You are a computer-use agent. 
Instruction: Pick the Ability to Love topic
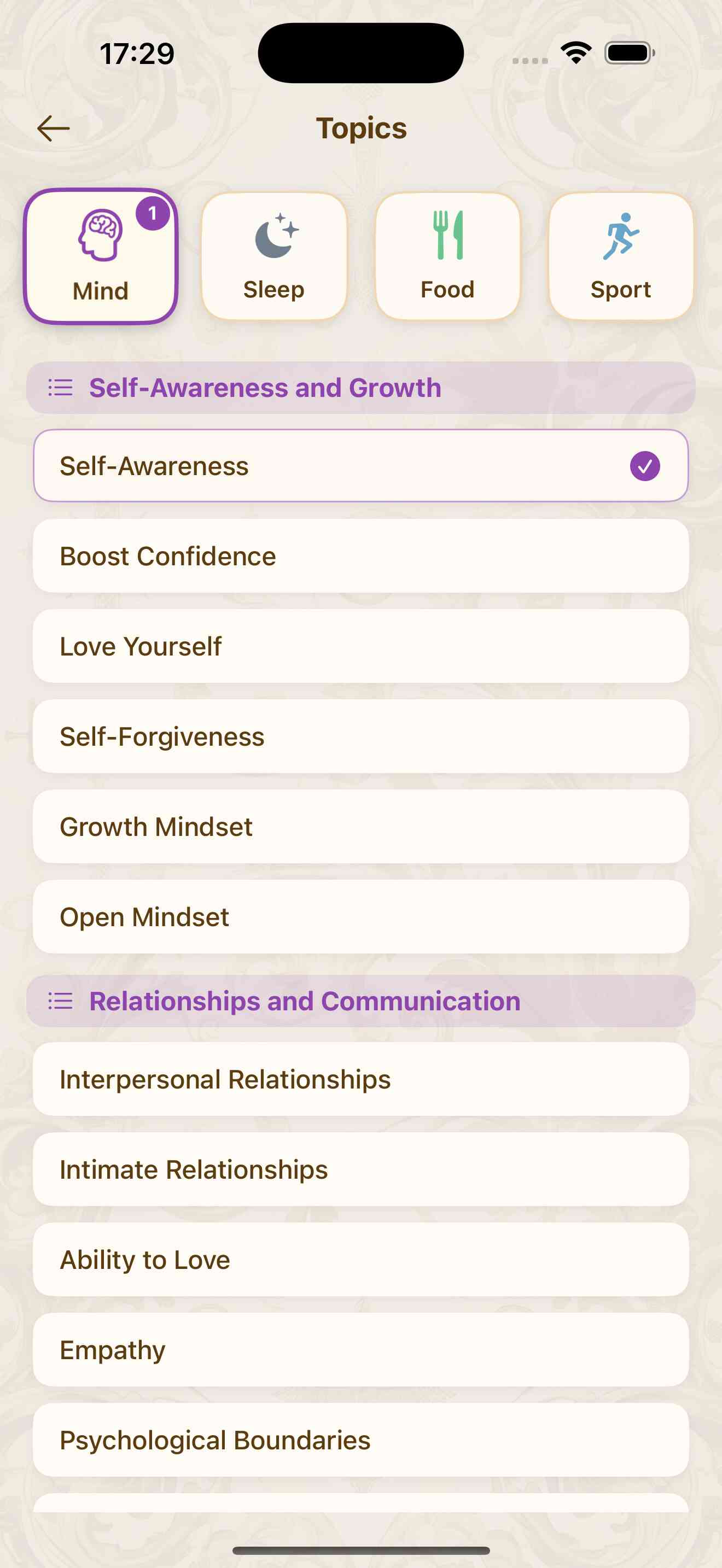361,1260
